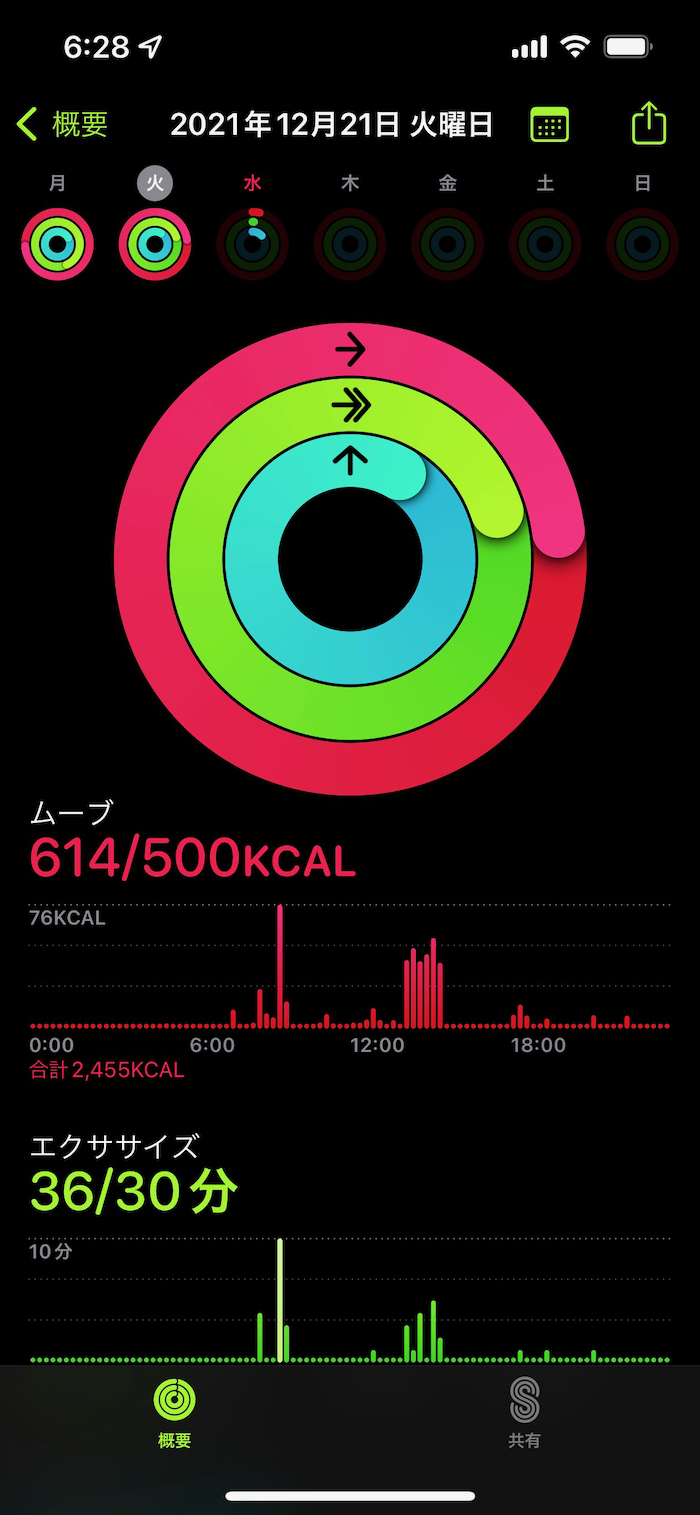Go back to 概要

(63, 125)
